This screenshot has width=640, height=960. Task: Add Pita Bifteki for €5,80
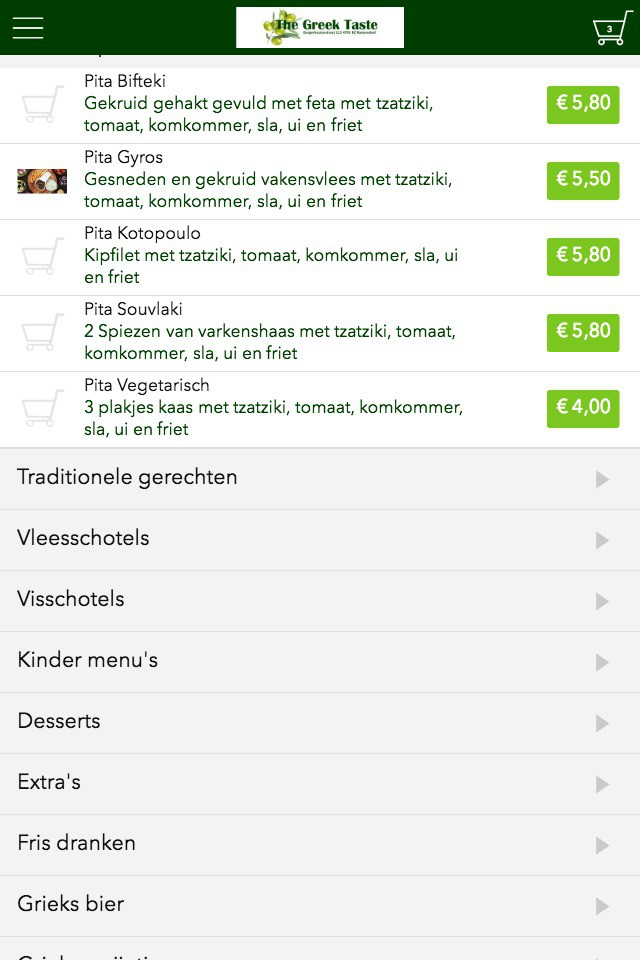click(x=582, y=105)
